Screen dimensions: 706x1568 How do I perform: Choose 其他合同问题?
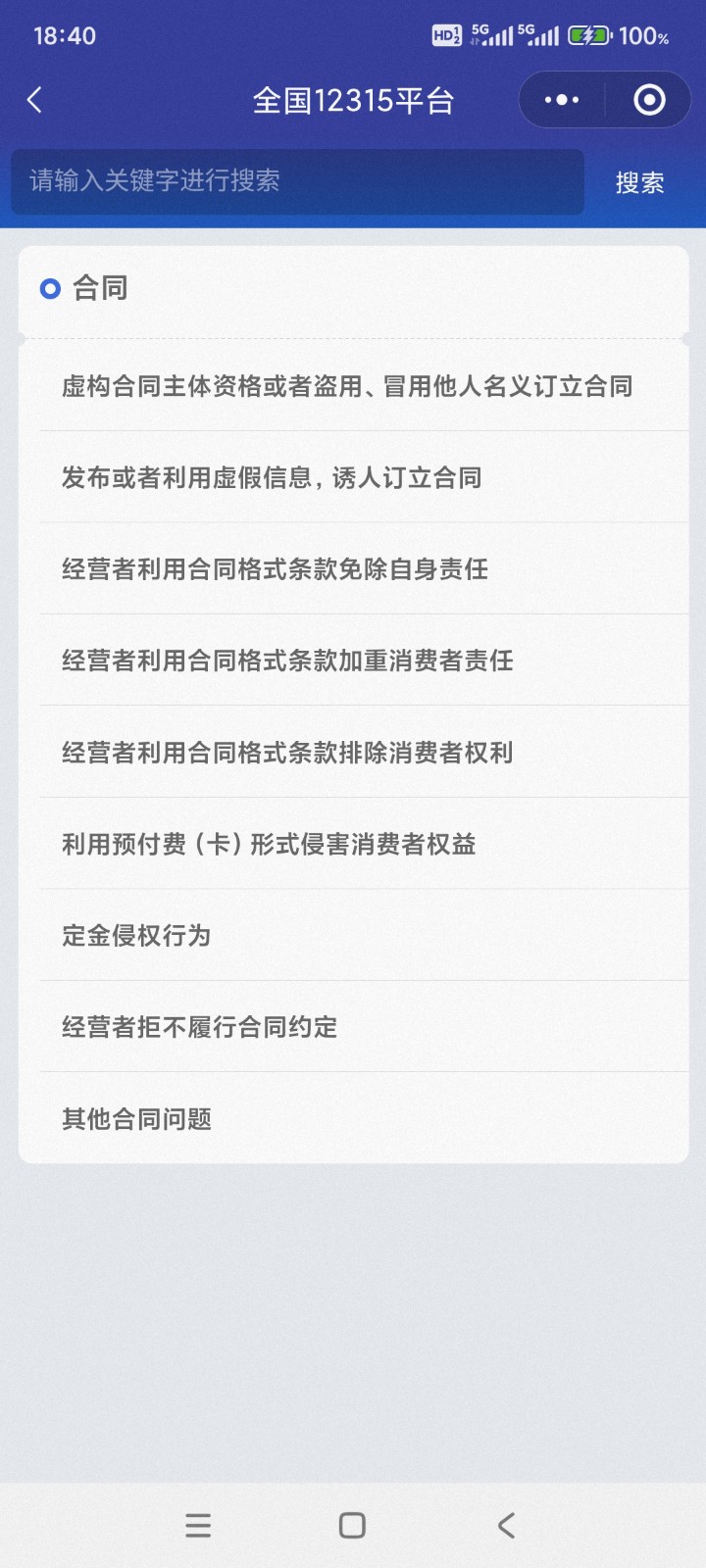pos(136,1119)
